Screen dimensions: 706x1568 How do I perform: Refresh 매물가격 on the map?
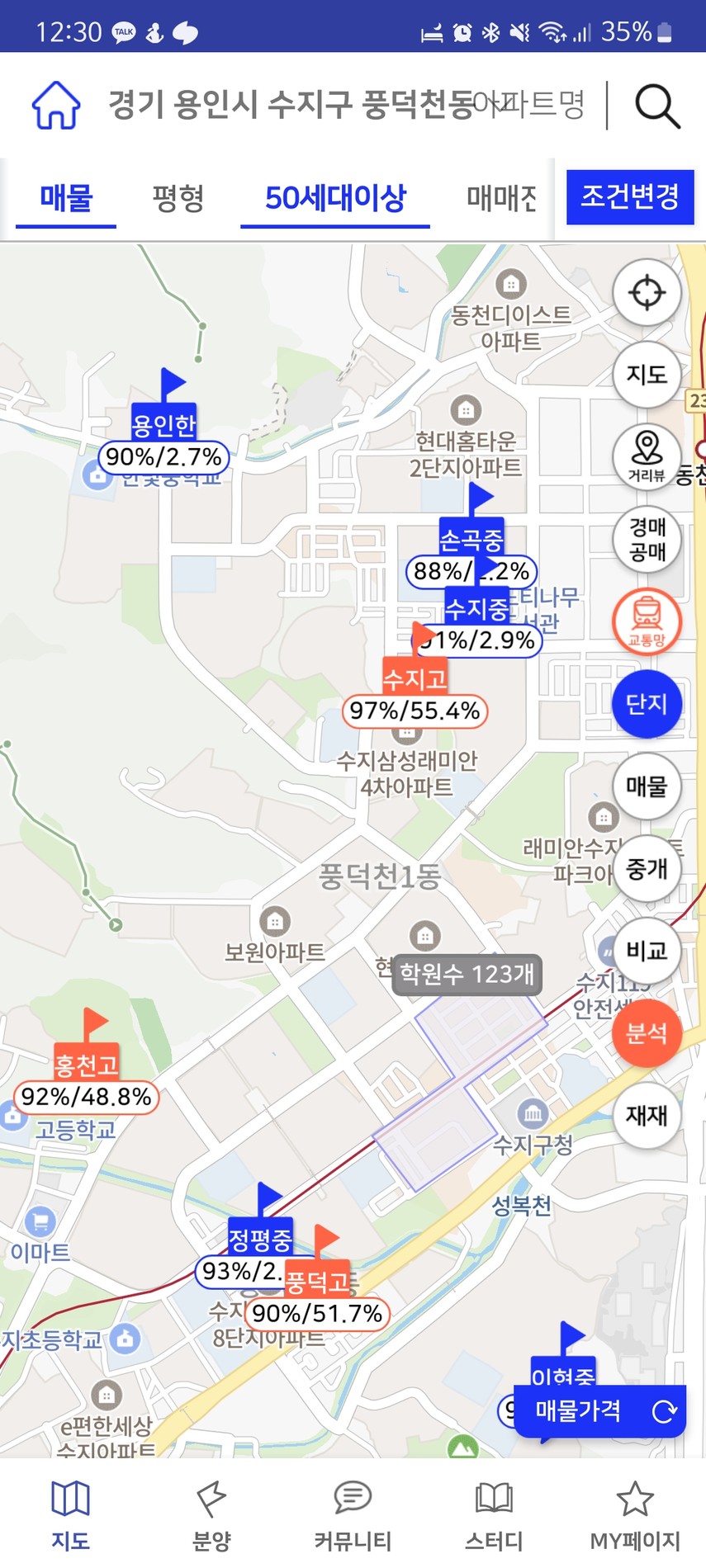point(665,1411)
